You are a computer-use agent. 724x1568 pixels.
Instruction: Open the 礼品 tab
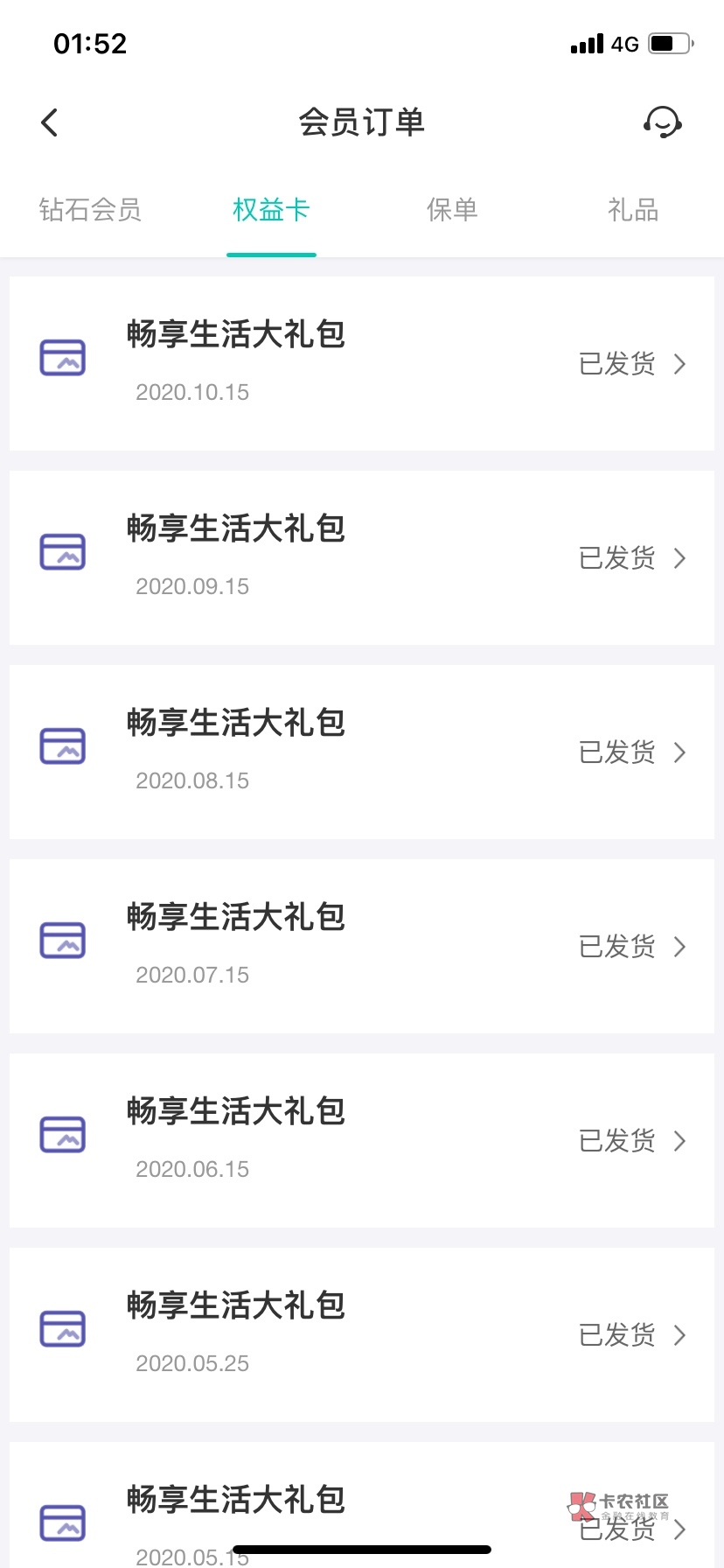pyautogui.click(x=633, y=210)
